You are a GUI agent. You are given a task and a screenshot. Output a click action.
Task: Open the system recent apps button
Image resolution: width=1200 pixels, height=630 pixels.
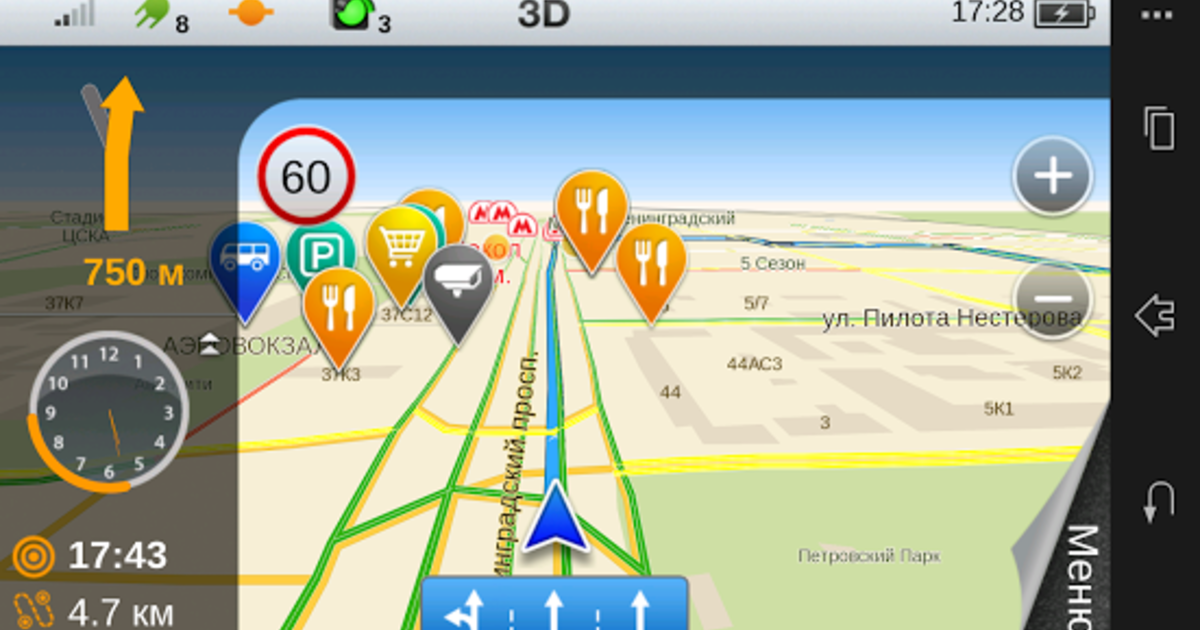1158,129
